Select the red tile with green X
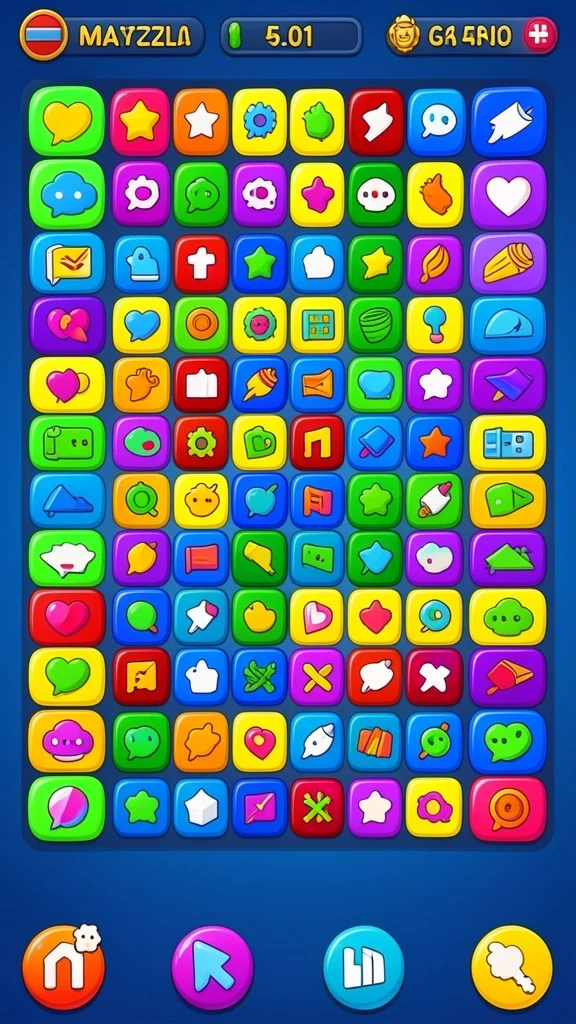Image resolution: width=576 pixels, height=1024 pixels. tap(317, 808)
